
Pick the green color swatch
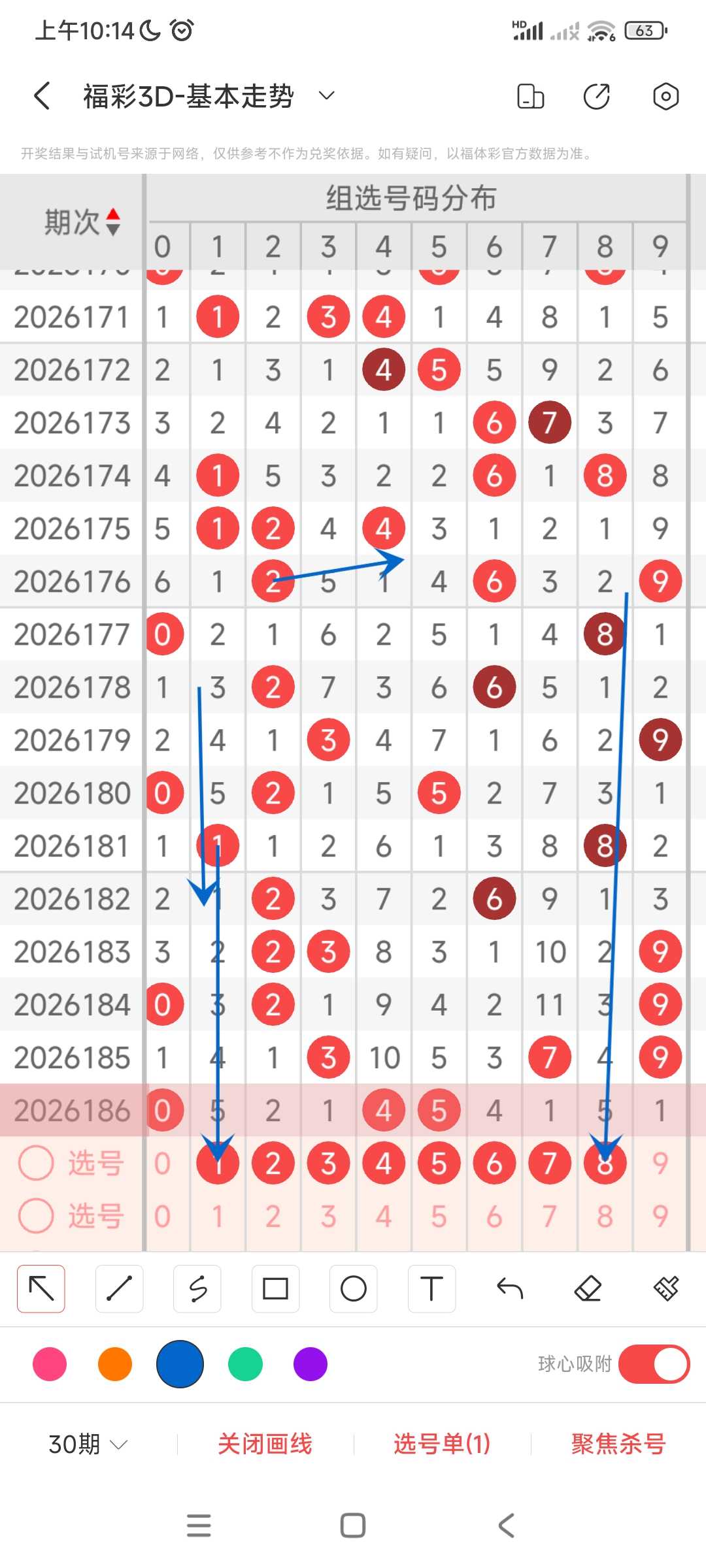pos(245,1364)
